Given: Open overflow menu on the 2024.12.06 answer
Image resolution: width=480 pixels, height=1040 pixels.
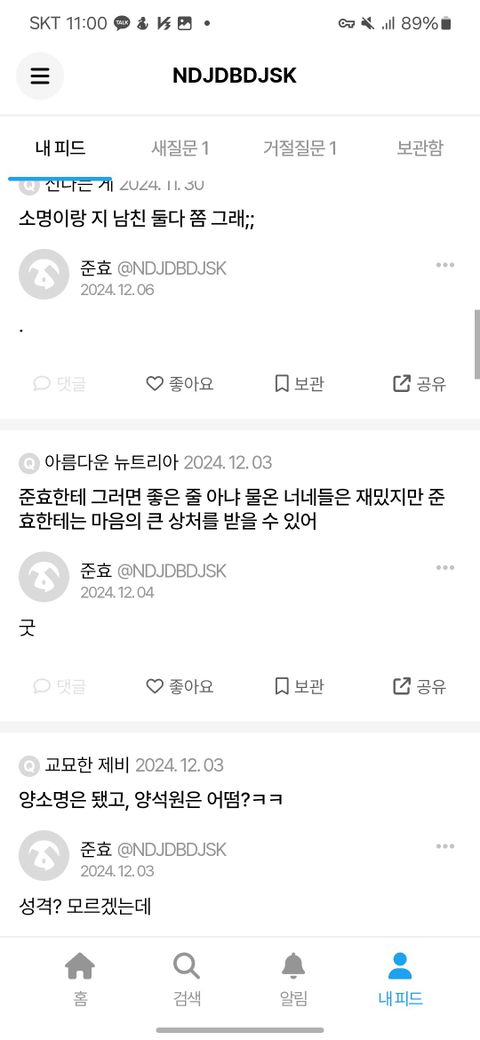Looking at the screenshot, I should (445, 265).
